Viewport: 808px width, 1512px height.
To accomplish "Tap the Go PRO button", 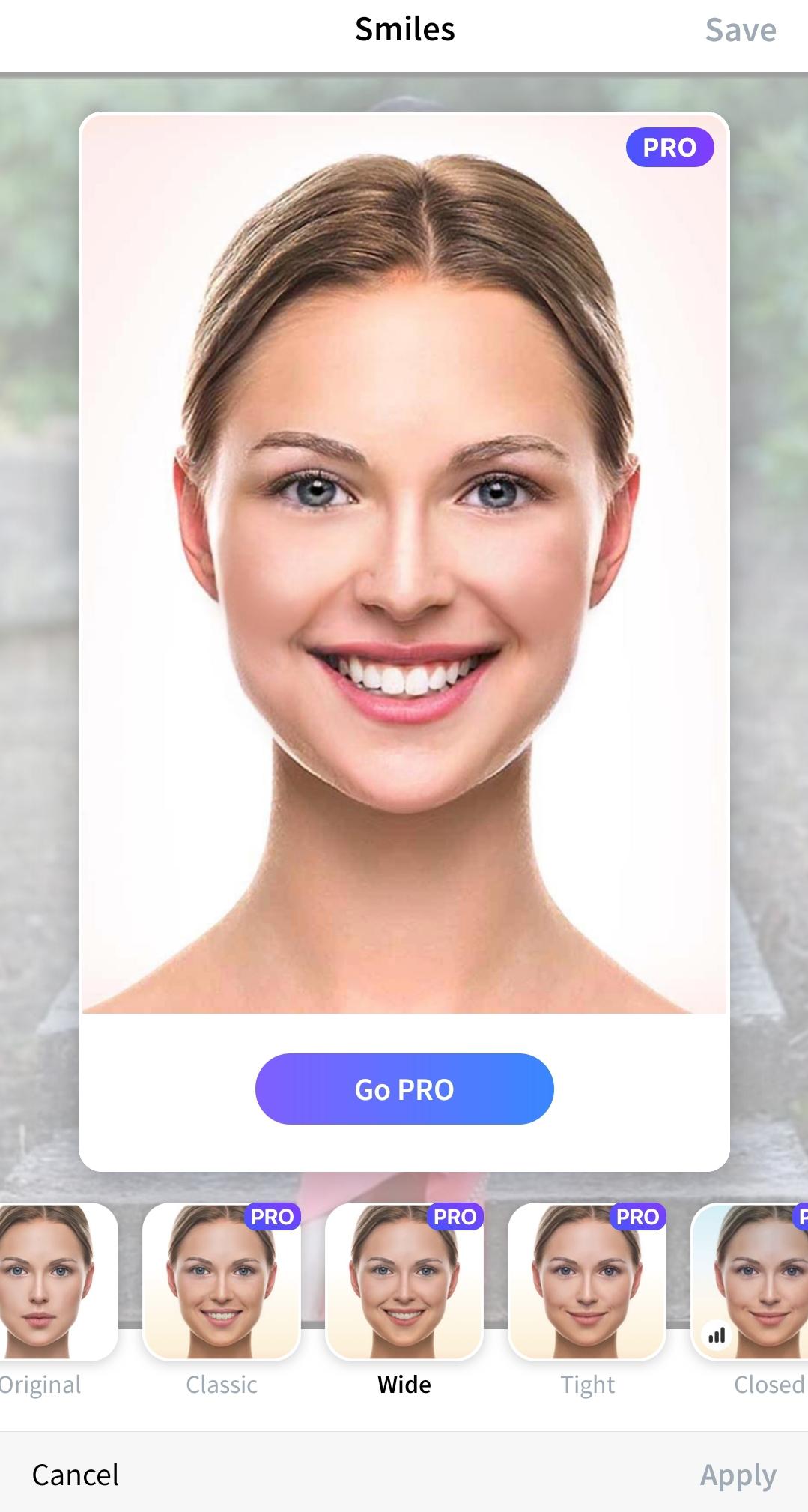I will (404, 1089).
